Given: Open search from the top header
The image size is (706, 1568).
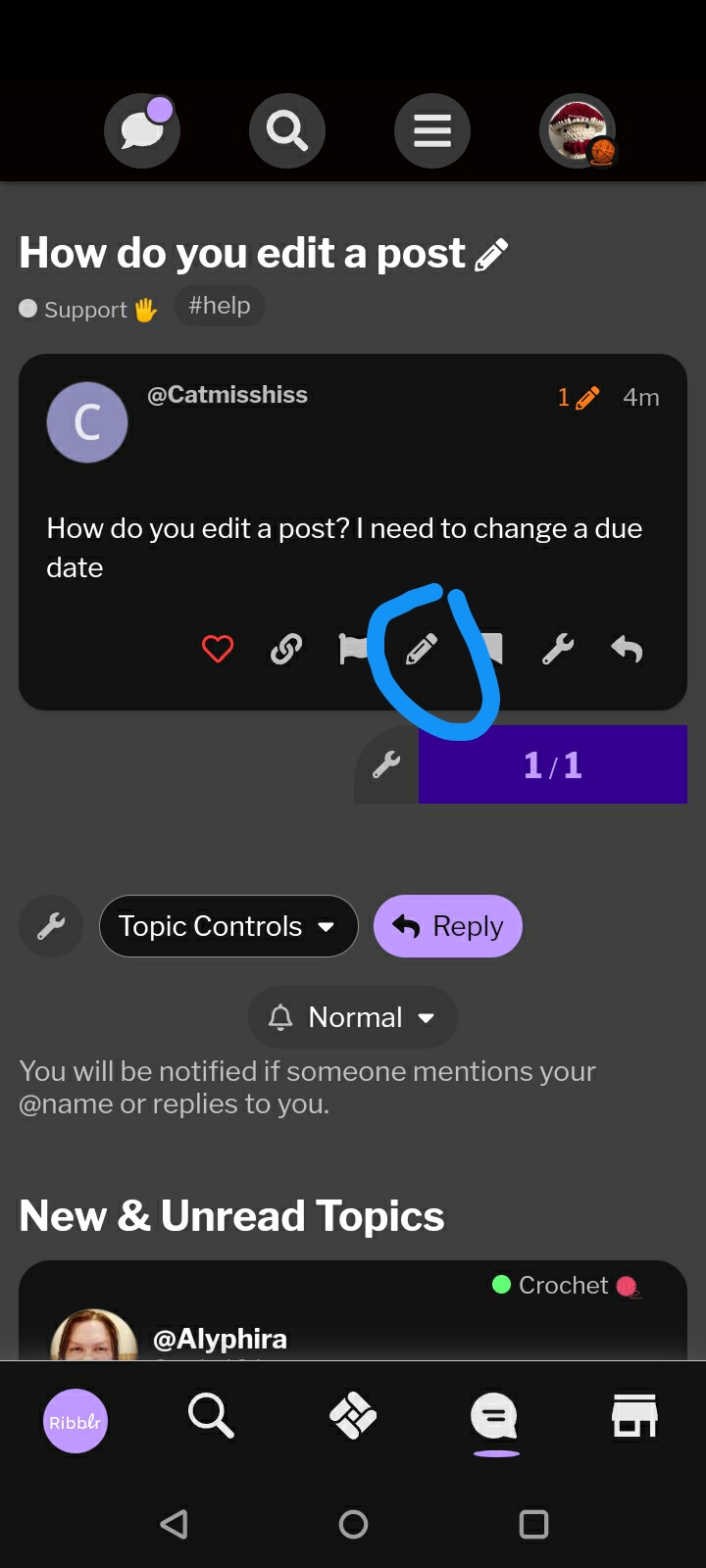Looking at the screenshot, I should click(x=287, y=130).
